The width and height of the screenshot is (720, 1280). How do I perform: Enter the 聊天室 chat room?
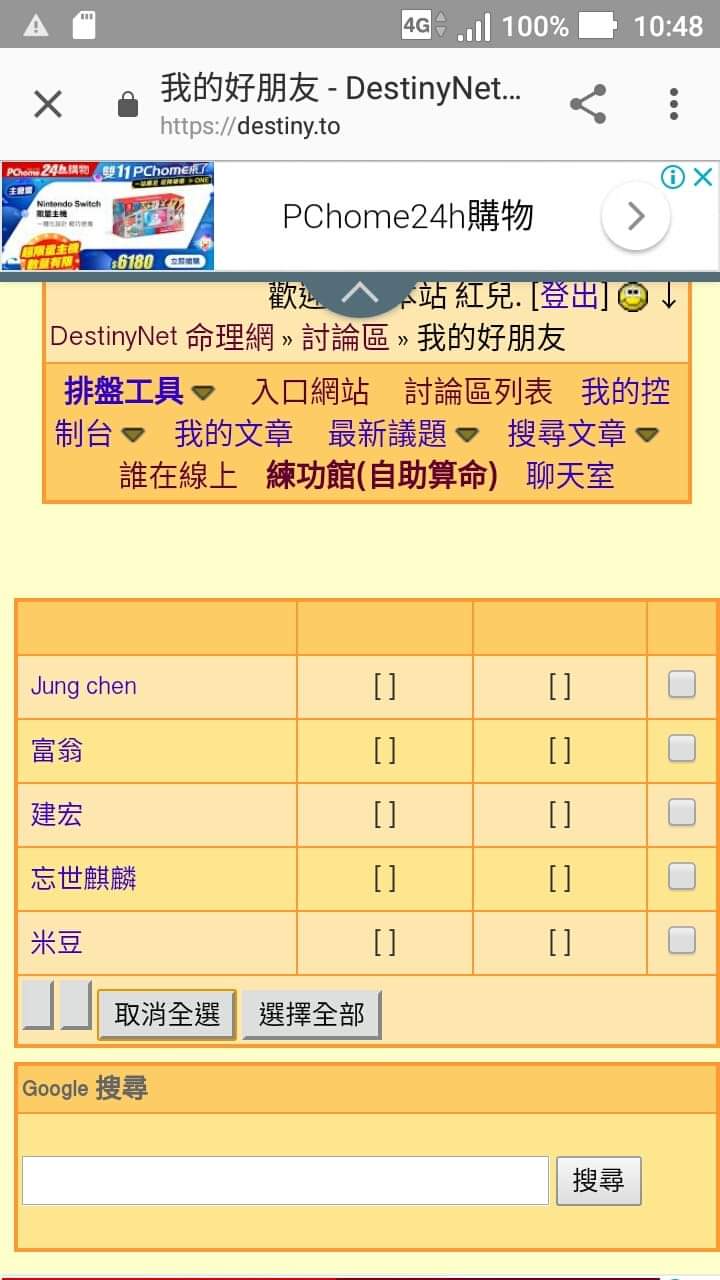570,475
